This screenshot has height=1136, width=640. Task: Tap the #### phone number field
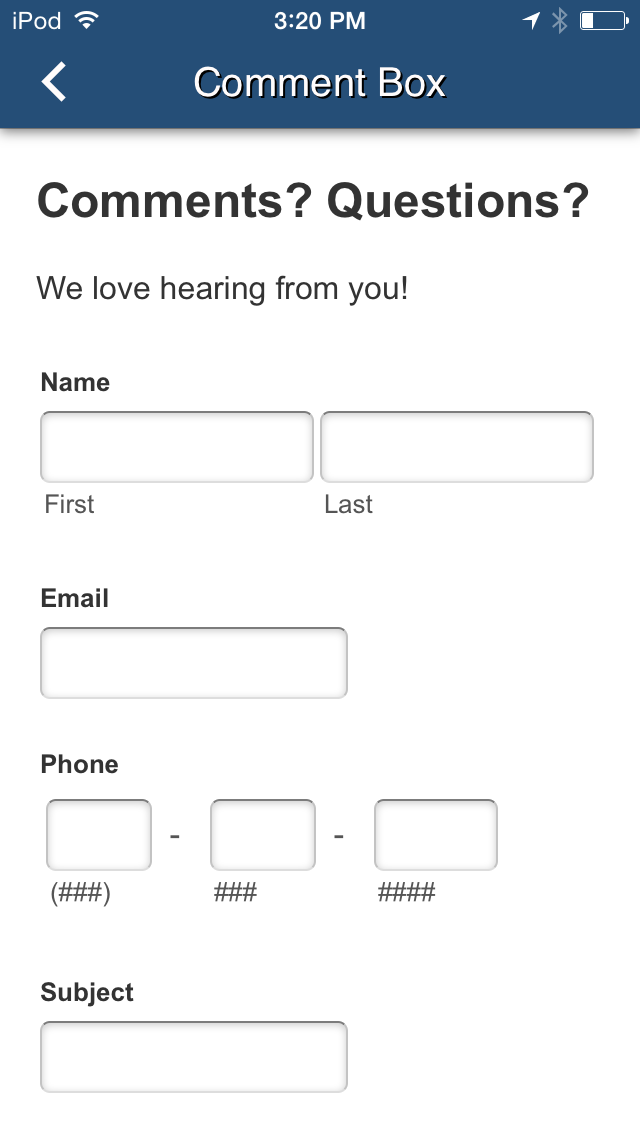click(436, 835)
